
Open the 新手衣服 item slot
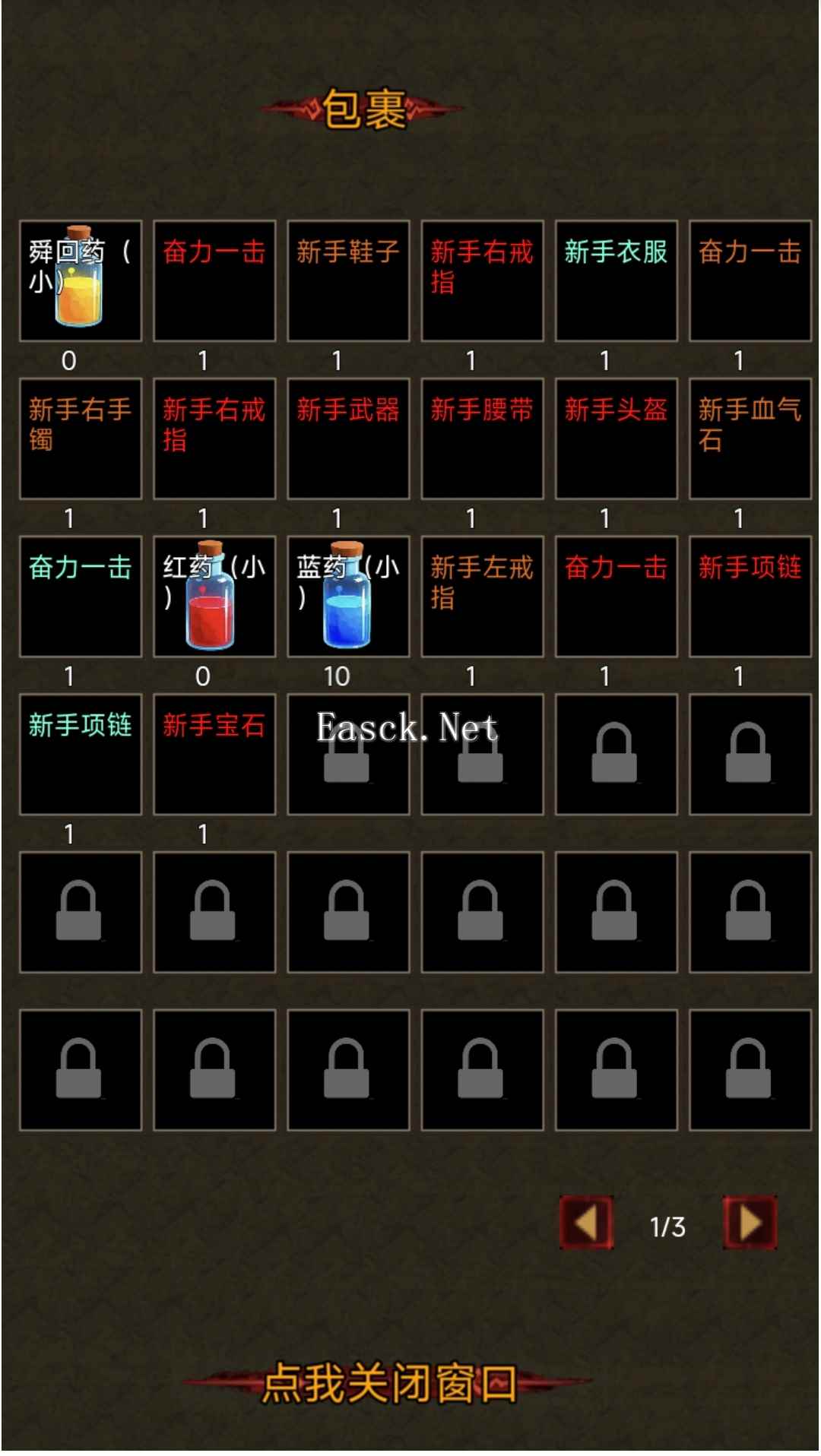tap(616, 280)
